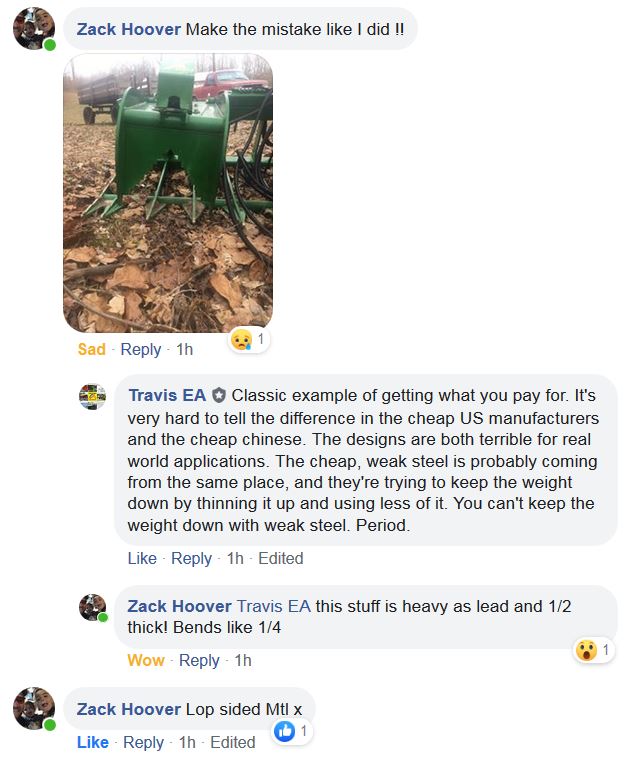The image size is (644, 762).
Task: Tap the Wow reaction under Zack's reply
Action: point(146,660)
